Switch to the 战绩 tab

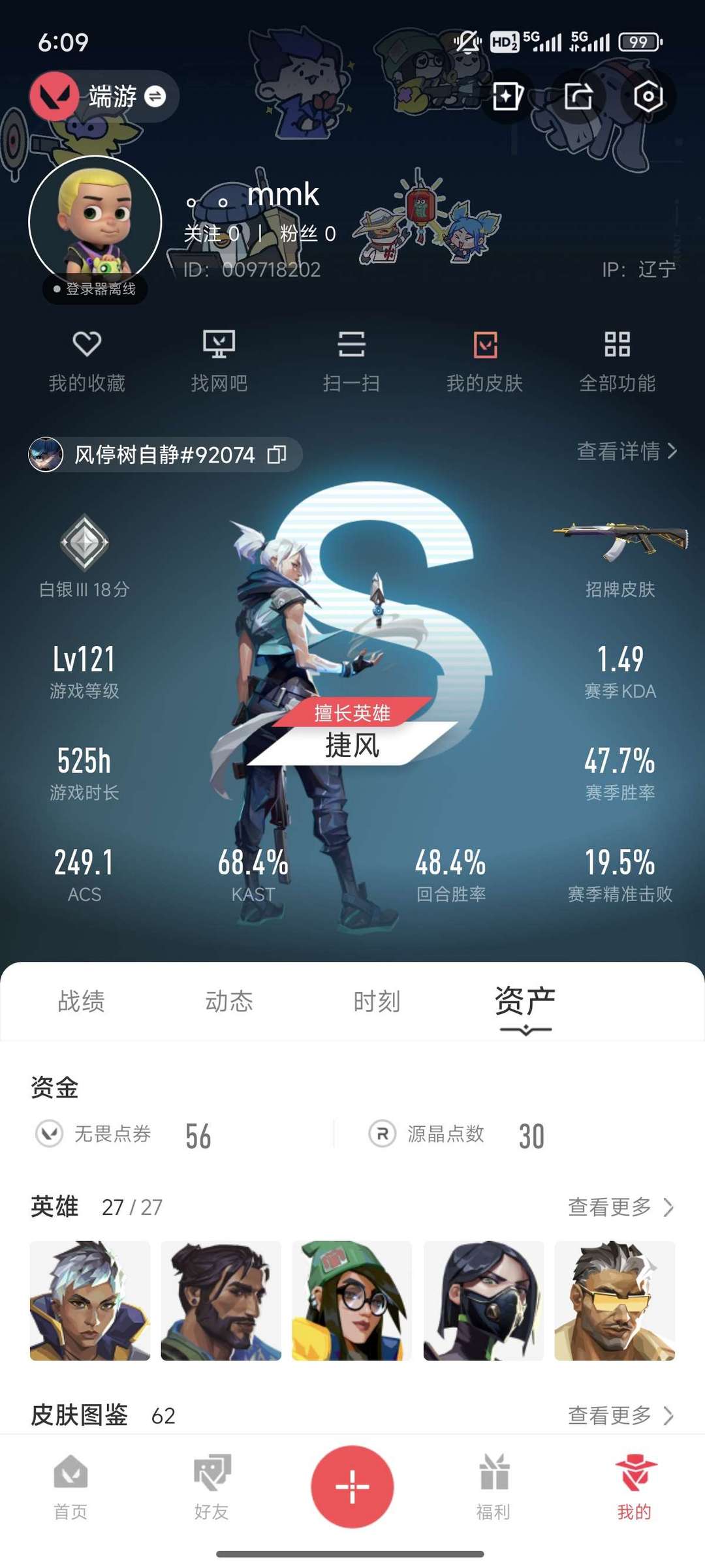[x=81, y=1001]
